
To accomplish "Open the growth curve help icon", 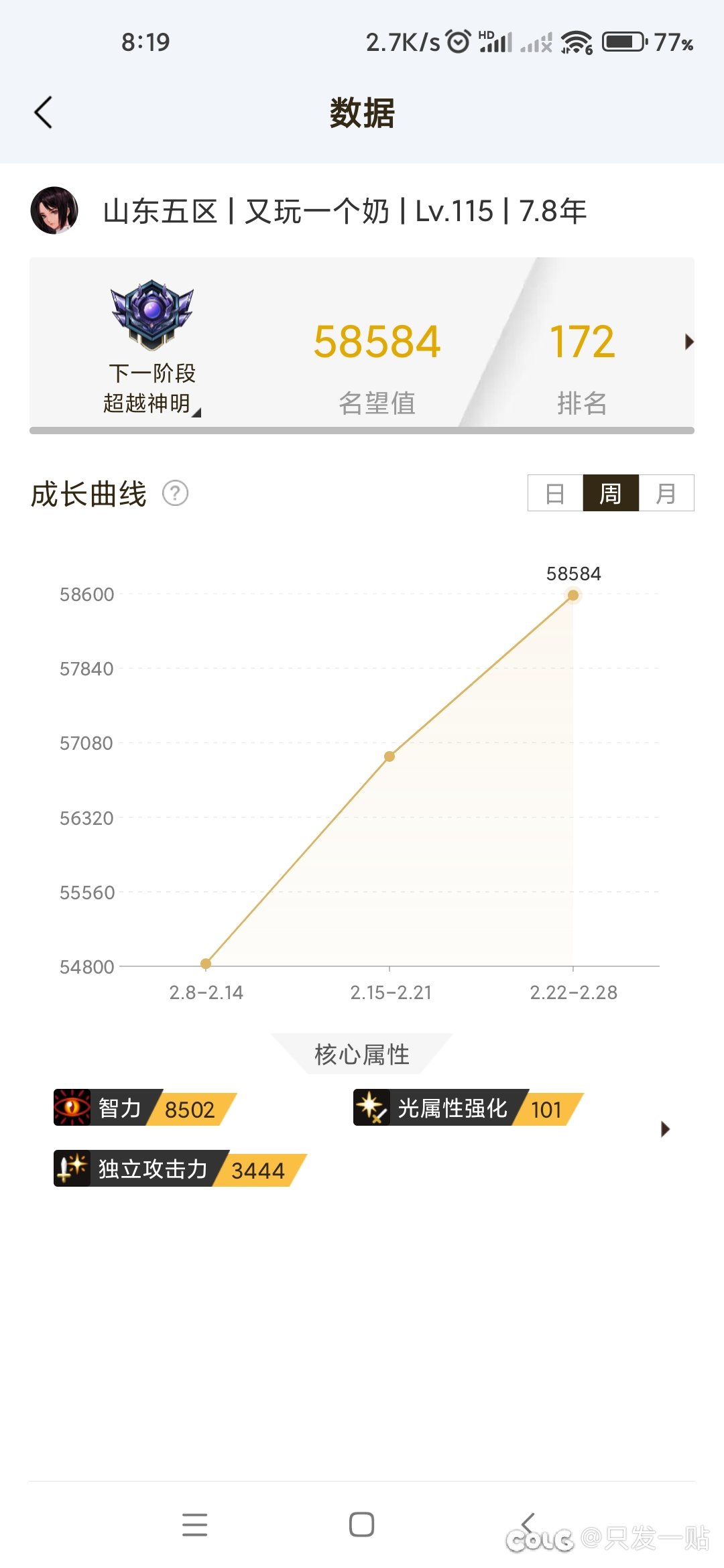I will click(176, 494).
